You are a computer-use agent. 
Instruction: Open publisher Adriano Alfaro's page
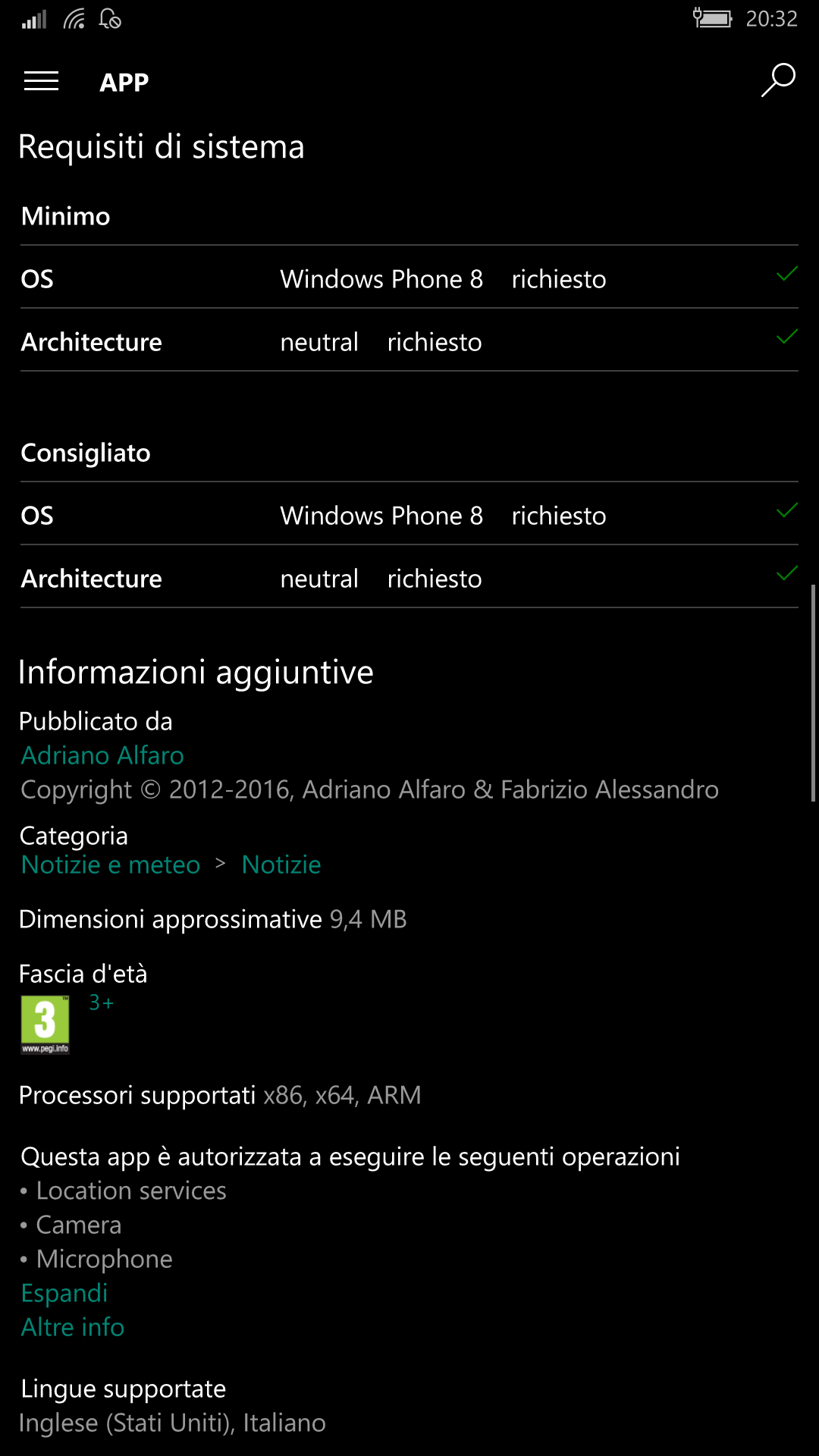click(x=102, y=755)
